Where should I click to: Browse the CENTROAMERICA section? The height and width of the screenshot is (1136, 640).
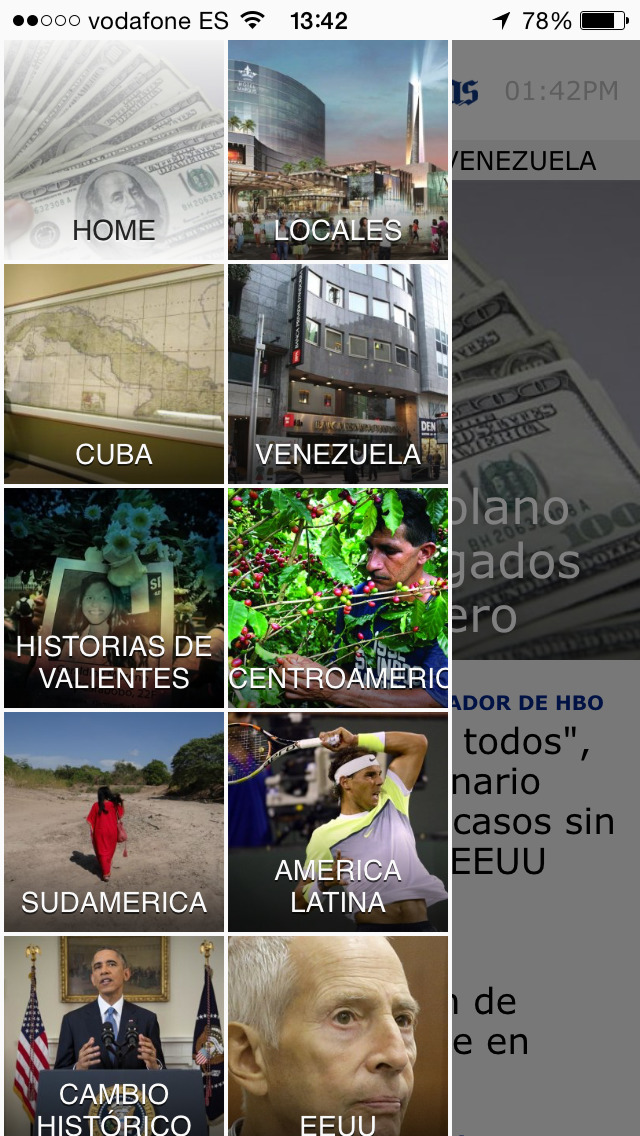338,599
